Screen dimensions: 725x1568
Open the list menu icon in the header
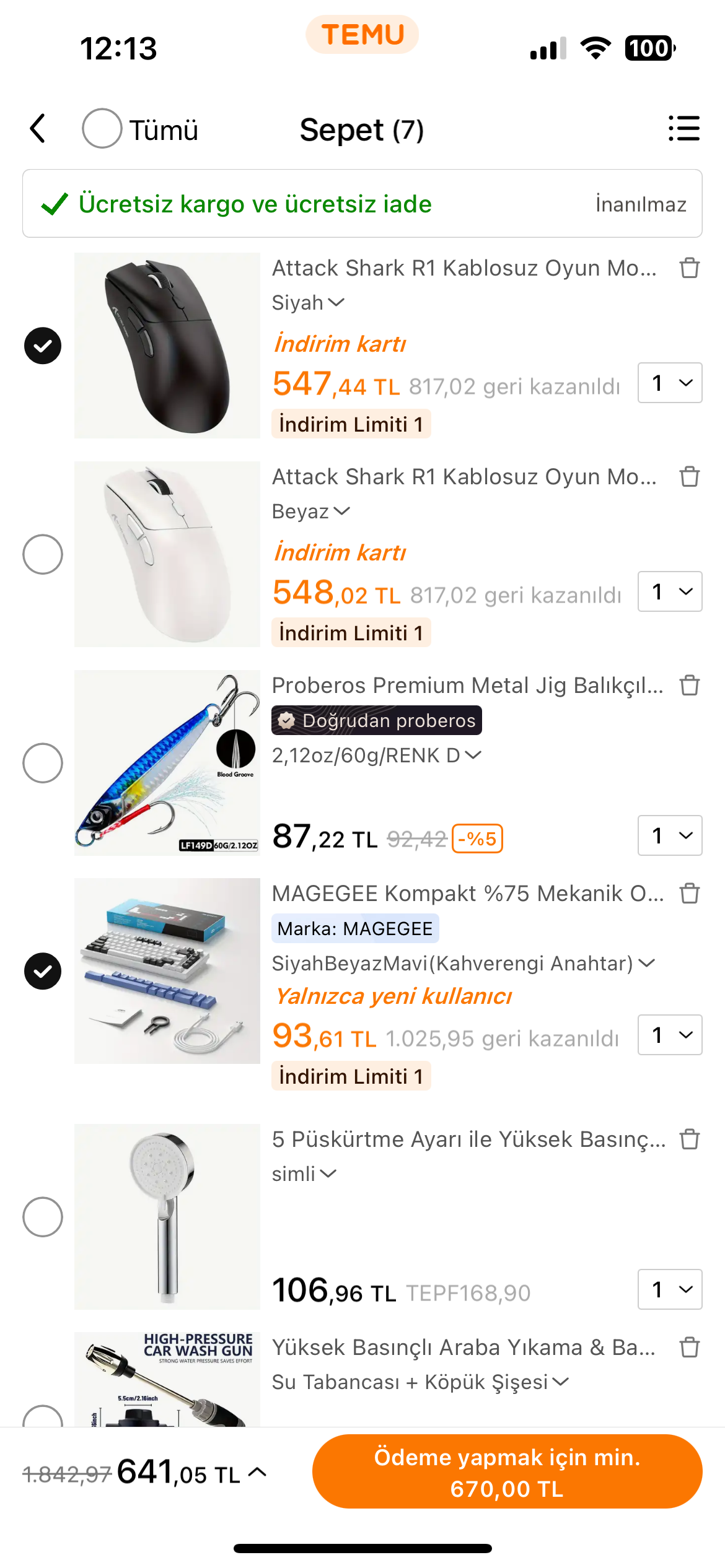coord(683,129)
